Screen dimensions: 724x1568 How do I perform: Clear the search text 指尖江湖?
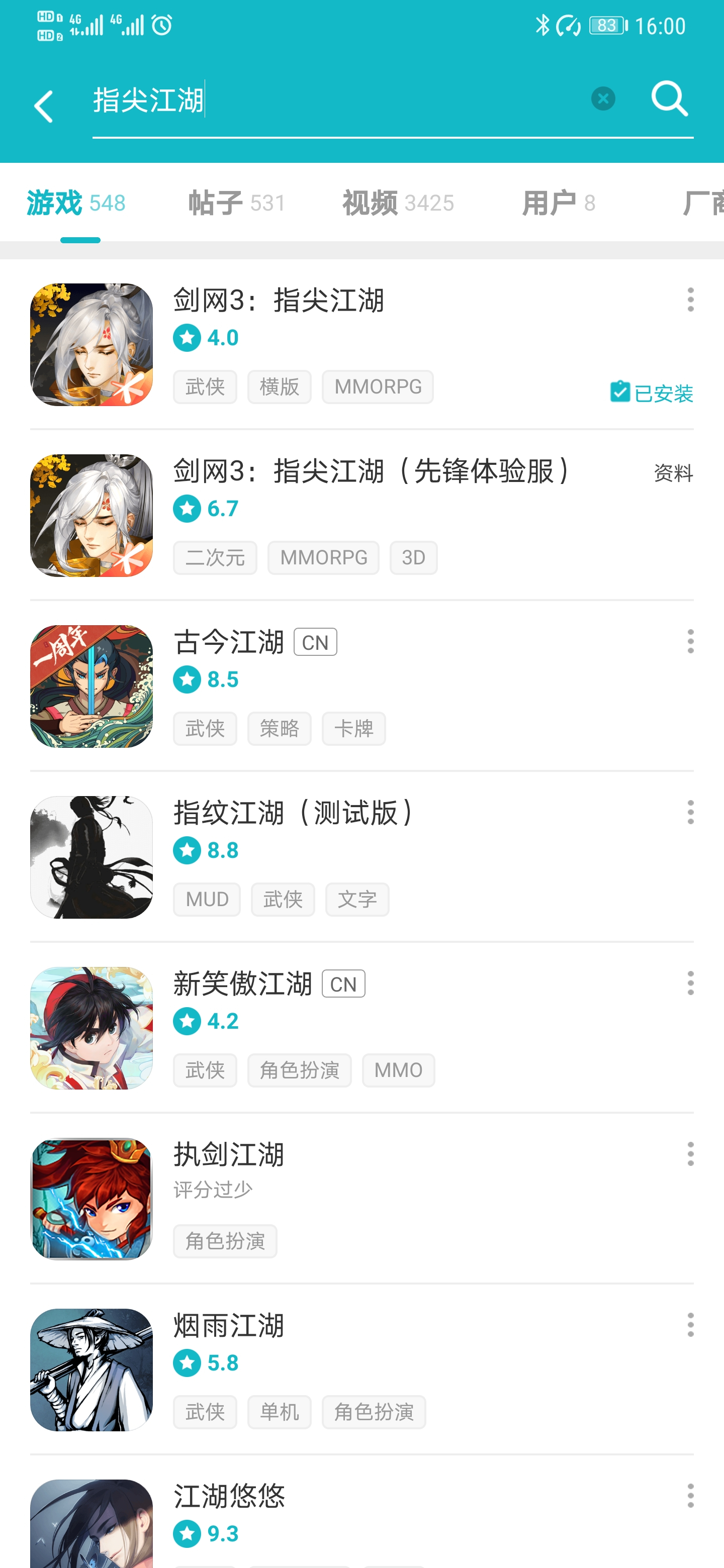[603, 99]
